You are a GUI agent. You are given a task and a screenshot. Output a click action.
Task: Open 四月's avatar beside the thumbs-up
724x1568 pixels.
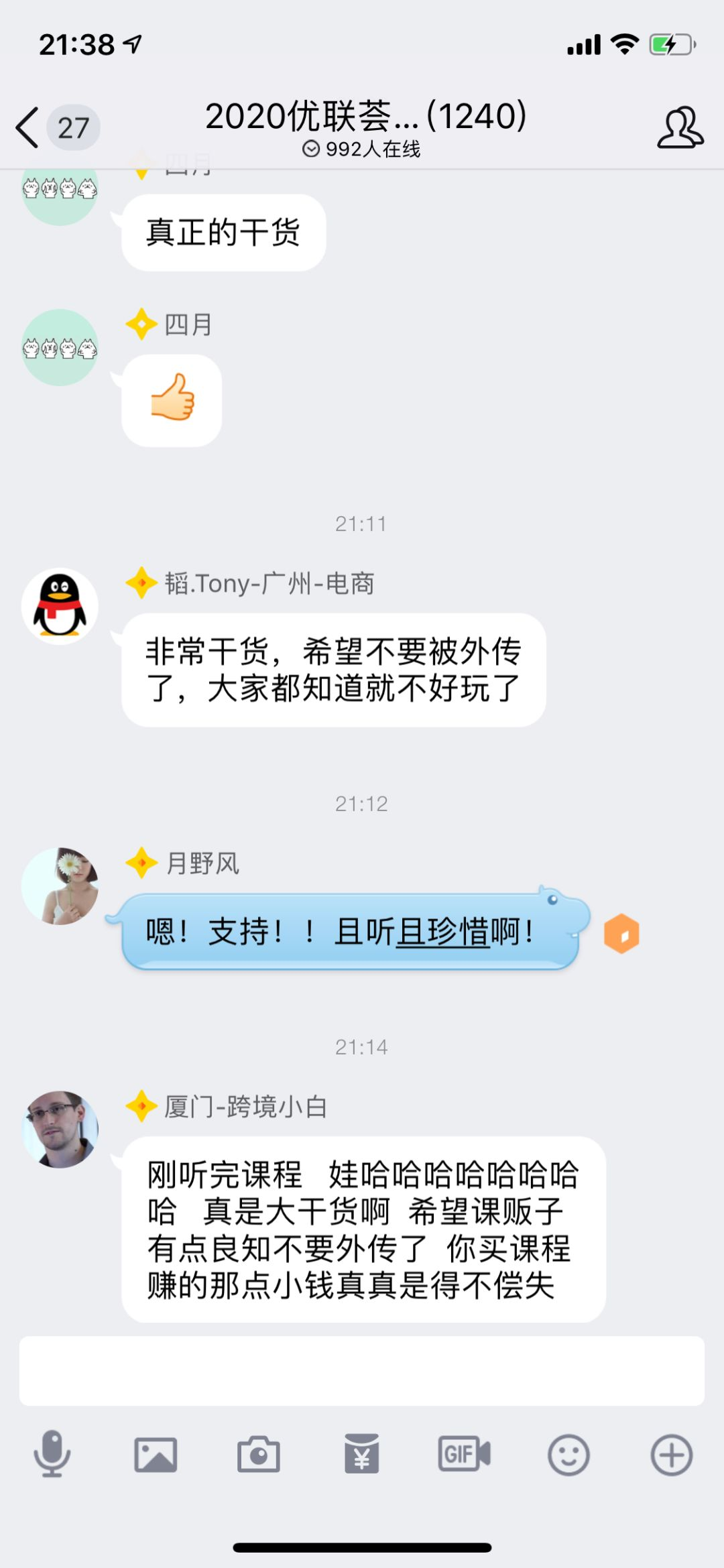pos(60,347)
